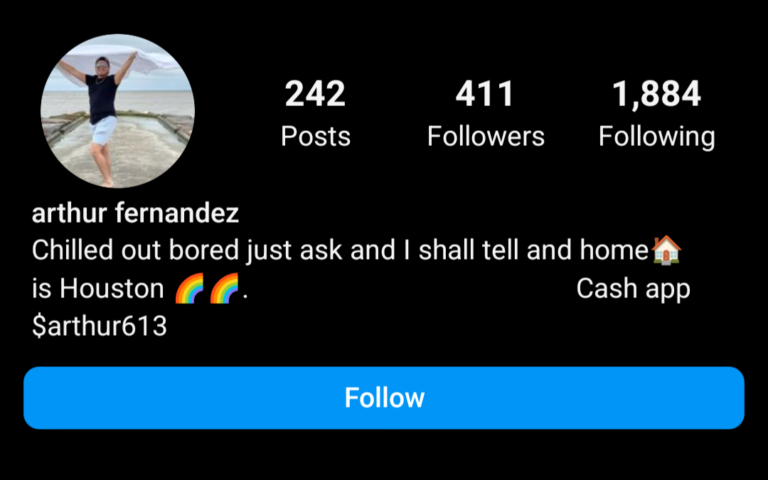Follow arthur fernandez's profile
Image resolution: width=768 pixels, height=480 pixels.
tap(384, 398)
